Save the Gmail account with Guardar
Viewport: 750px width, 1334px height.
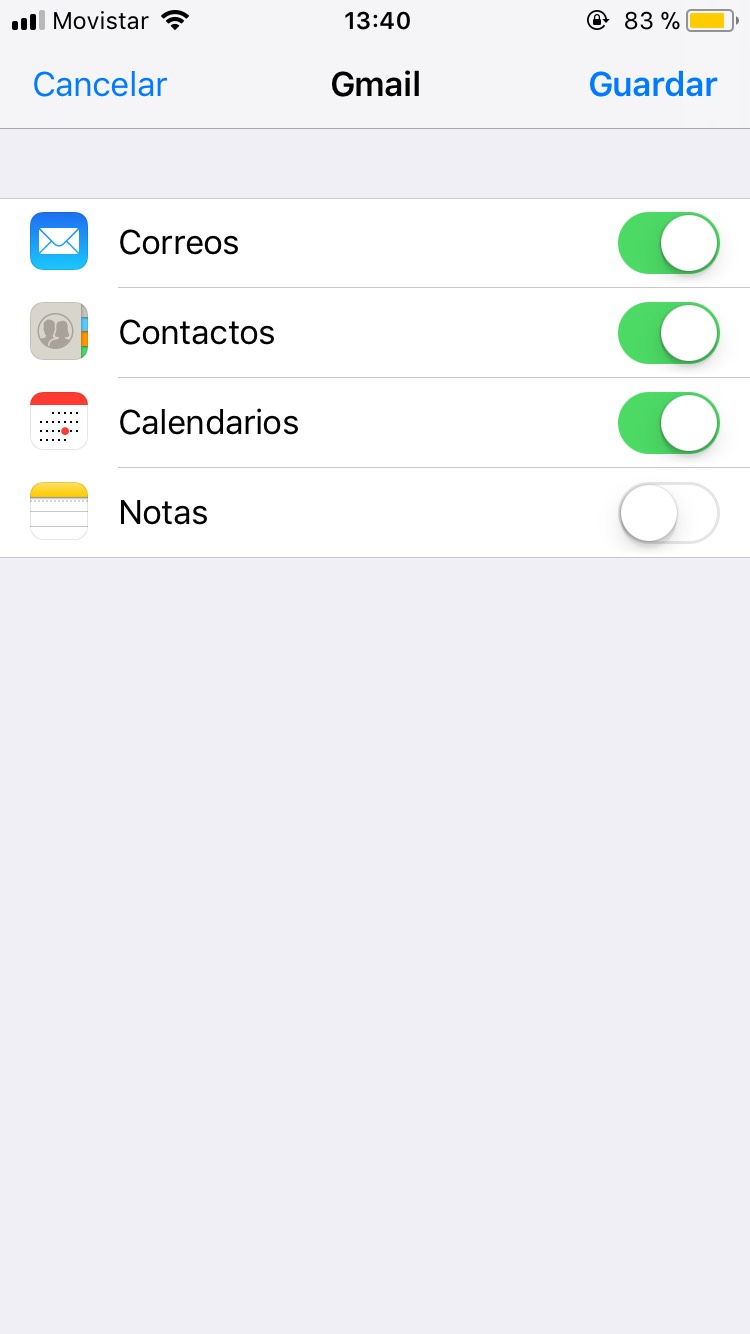coord(653,85)
